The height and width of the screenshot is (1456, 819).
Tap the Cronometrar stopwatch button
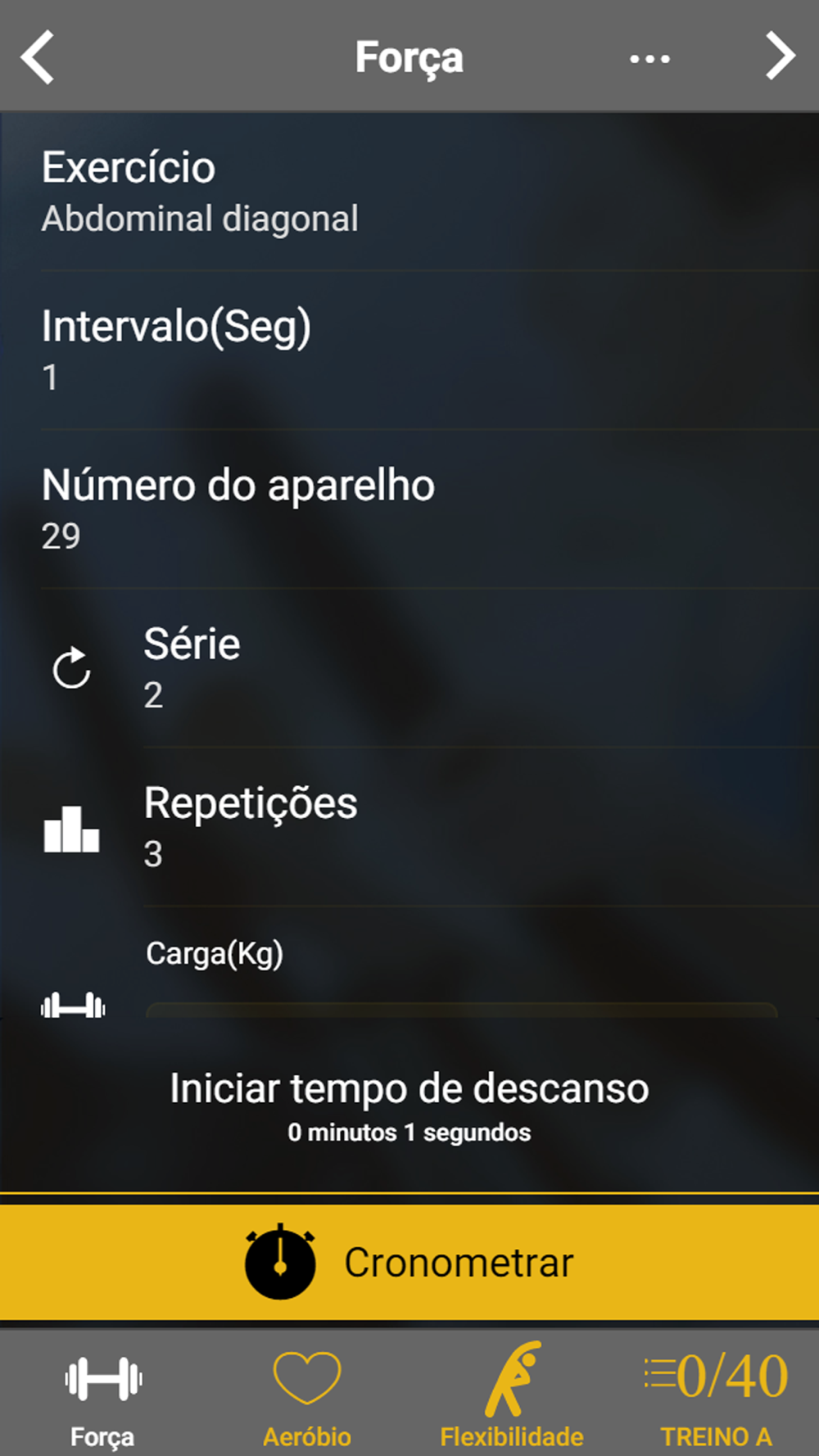pos(409,1262)
